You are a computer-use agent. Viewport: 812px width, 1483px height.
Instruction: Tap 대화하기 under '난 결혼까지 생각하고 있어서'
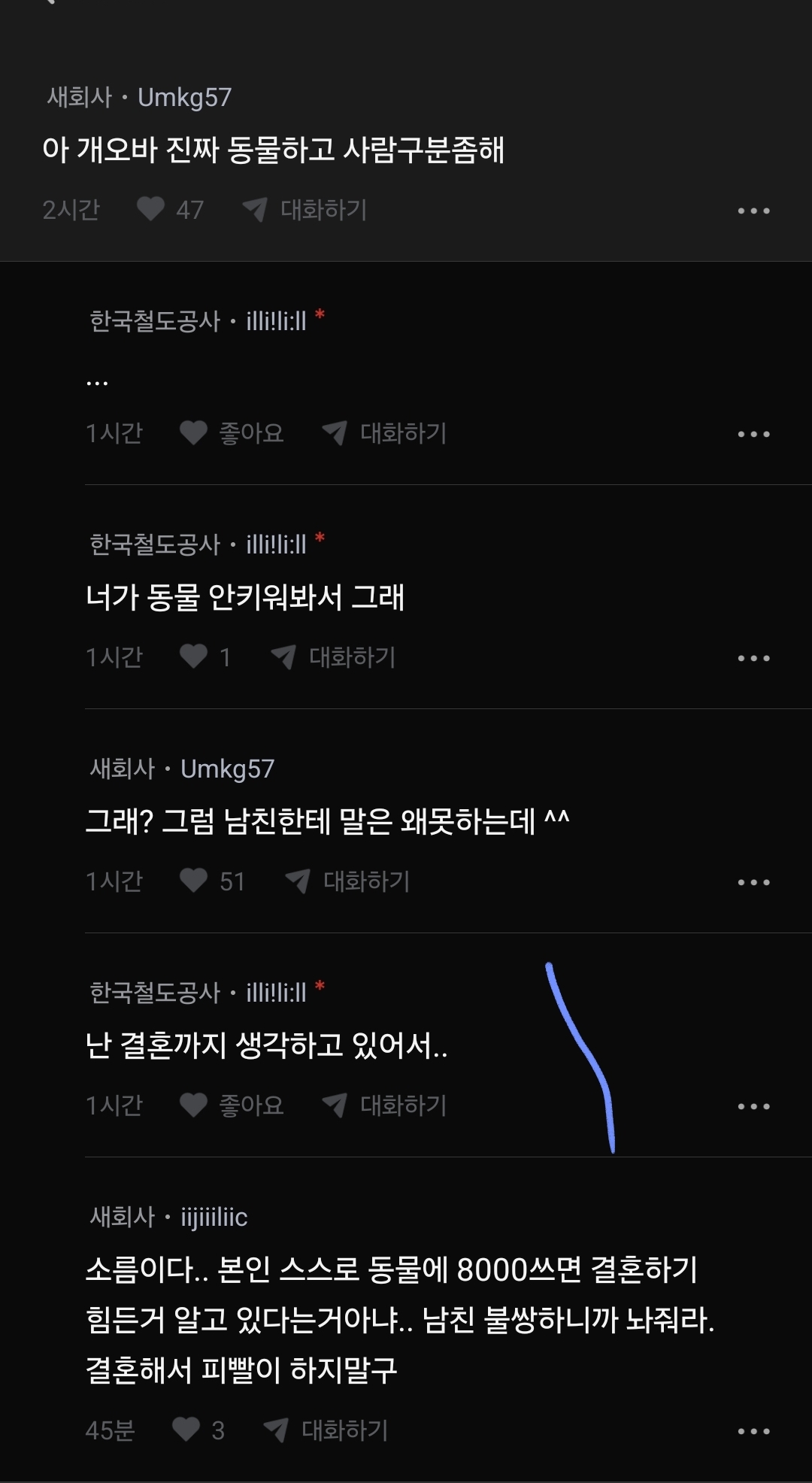pyautogui.click(x=385, y=1105)
